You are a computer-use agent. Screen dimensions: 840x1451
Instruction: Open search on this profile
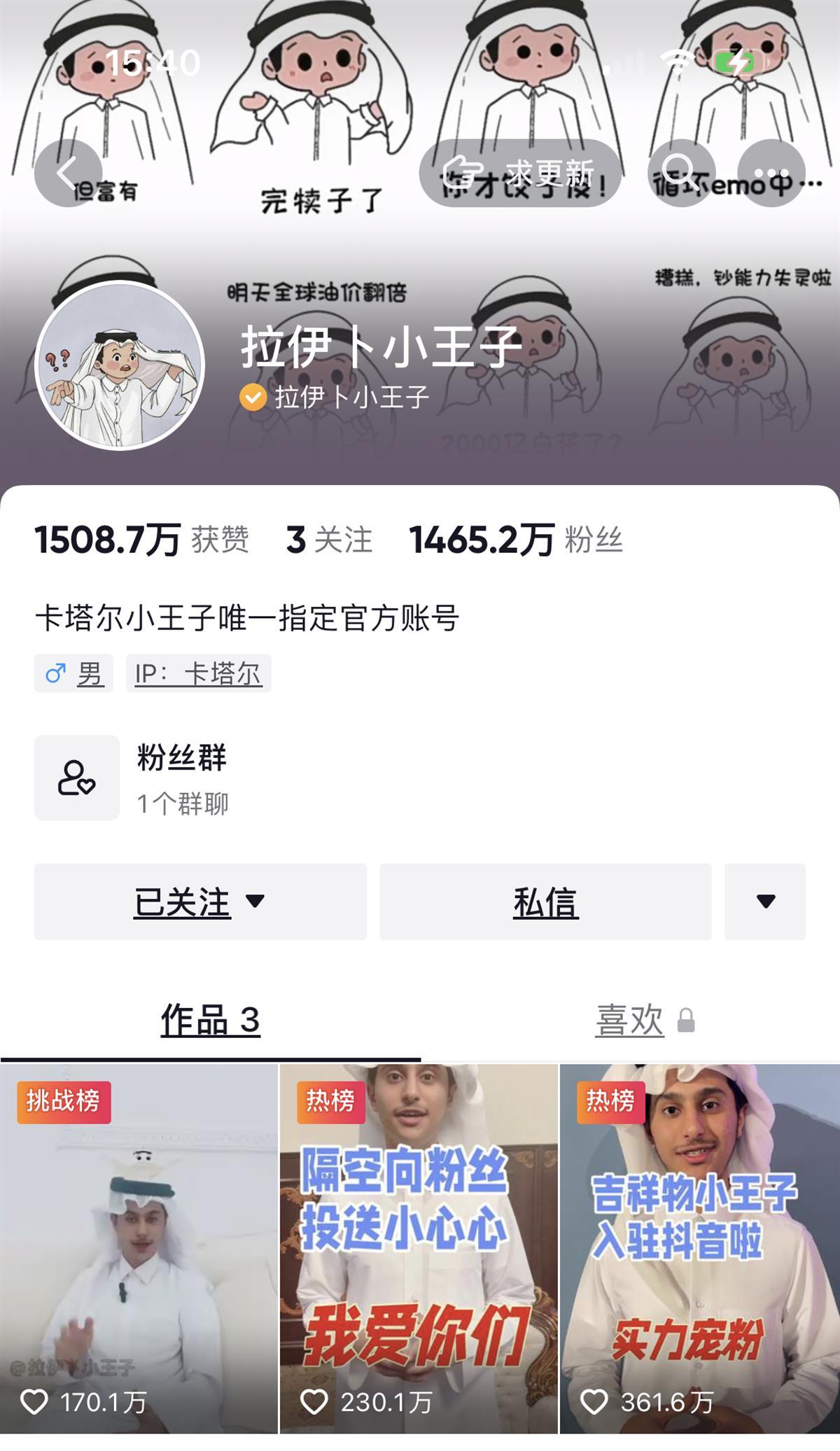coord(681,173)
